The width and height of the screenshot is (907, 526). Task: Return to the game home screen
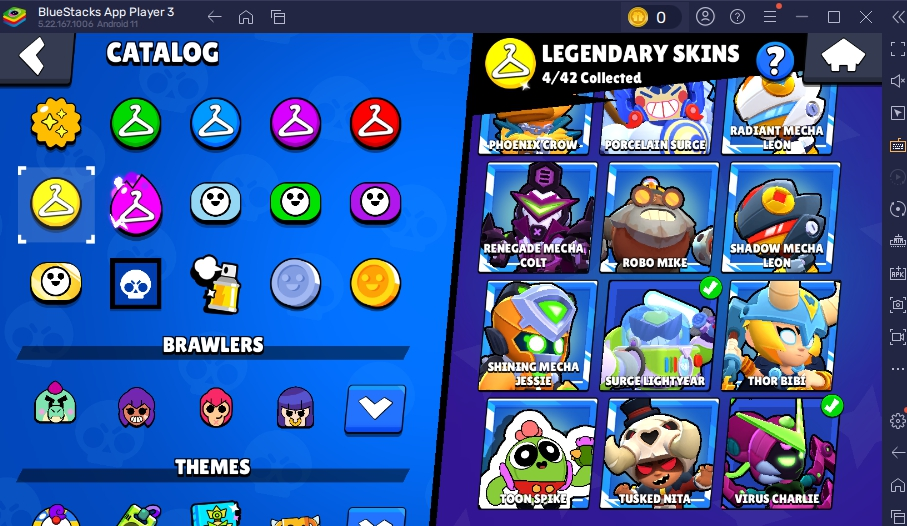tap(843, 59)
